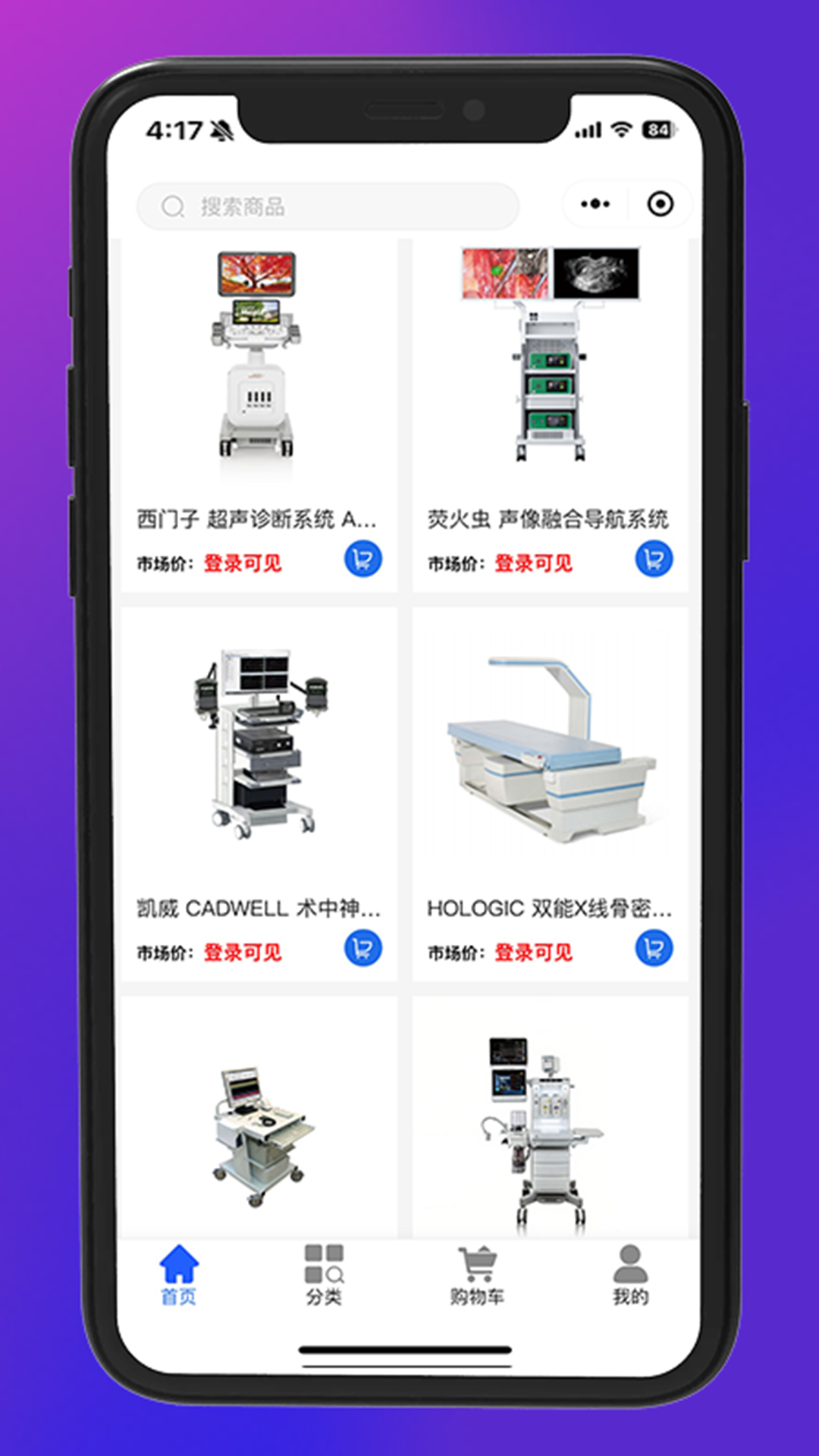
Task: Tap the three-dot more options icon
Action: (x=595, y=204)
